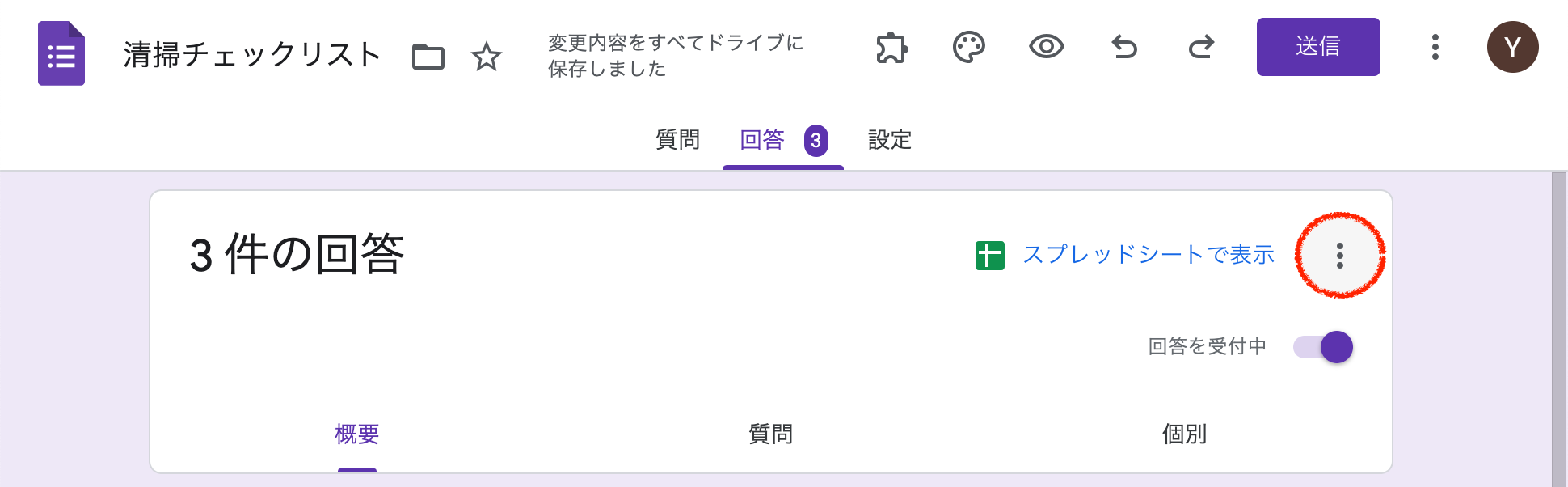Image resolution: width=1568 pixels, height=487 pixels.
Task: Go to the 設定 tab
Action: (x=889, y=140)
